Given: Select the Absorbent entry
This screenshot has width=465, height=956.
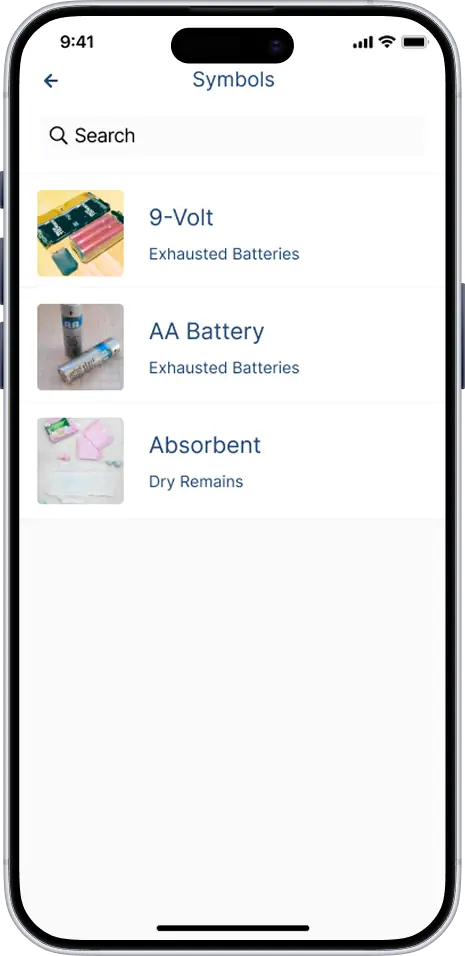Looking at the screenshot, I should tap(232, 461).
